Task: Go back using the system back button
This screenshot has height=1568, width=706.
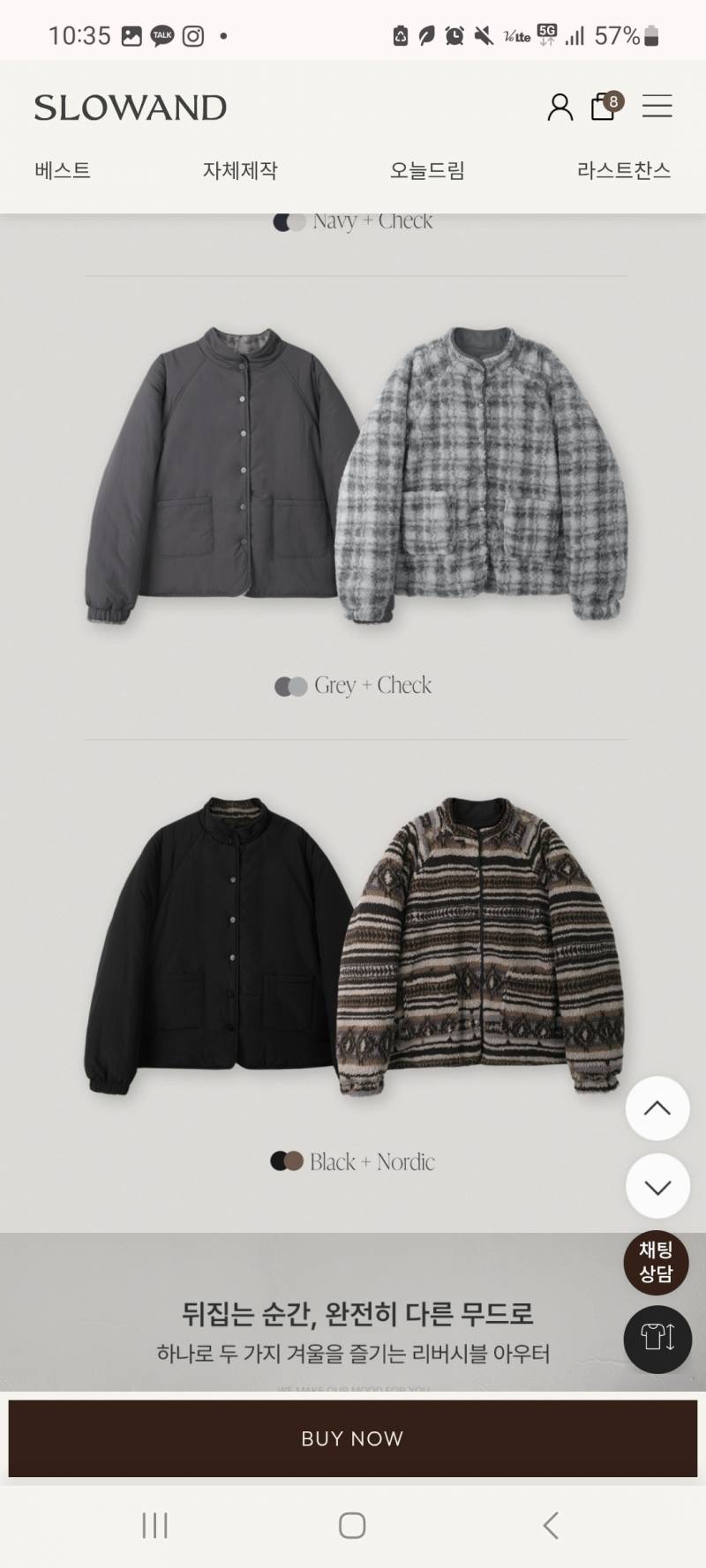Action: tap(551, 1525)
